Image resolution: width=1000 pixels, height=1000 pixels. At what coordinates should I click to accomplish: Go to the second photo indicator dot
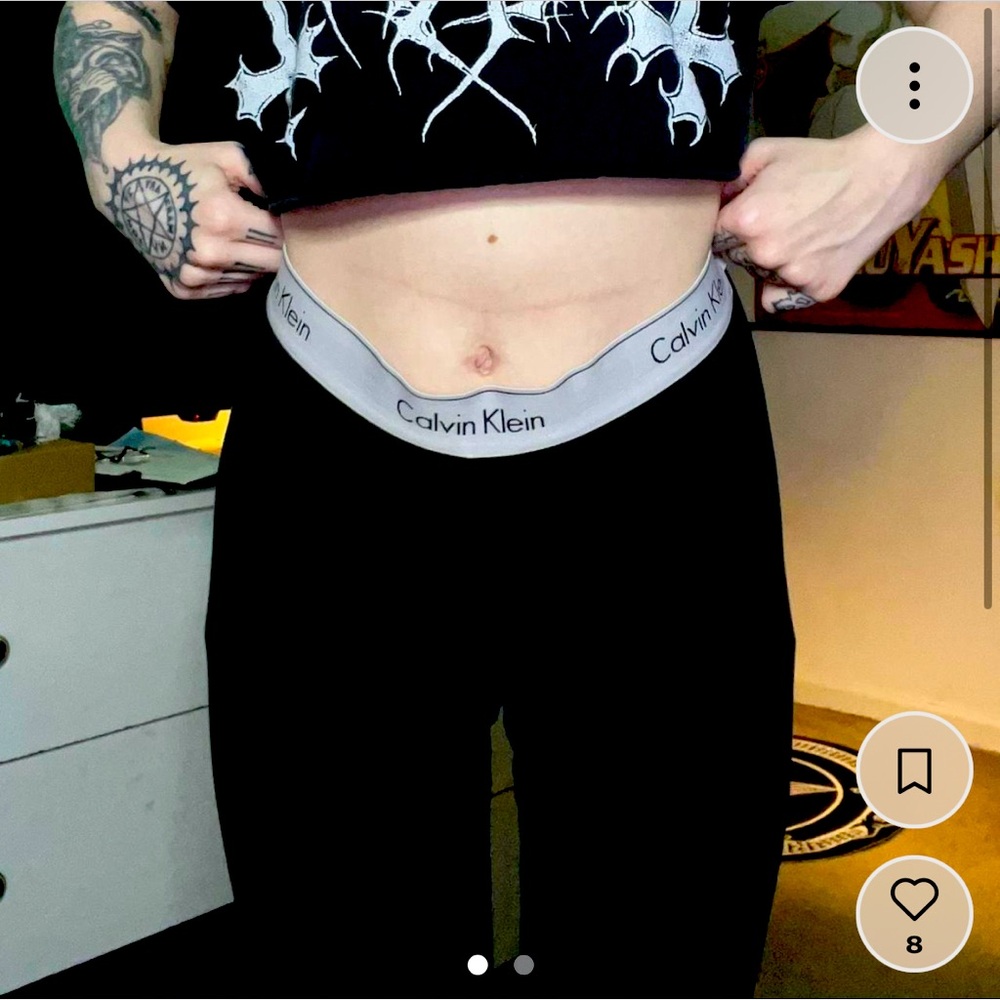(x=524, y=965)
